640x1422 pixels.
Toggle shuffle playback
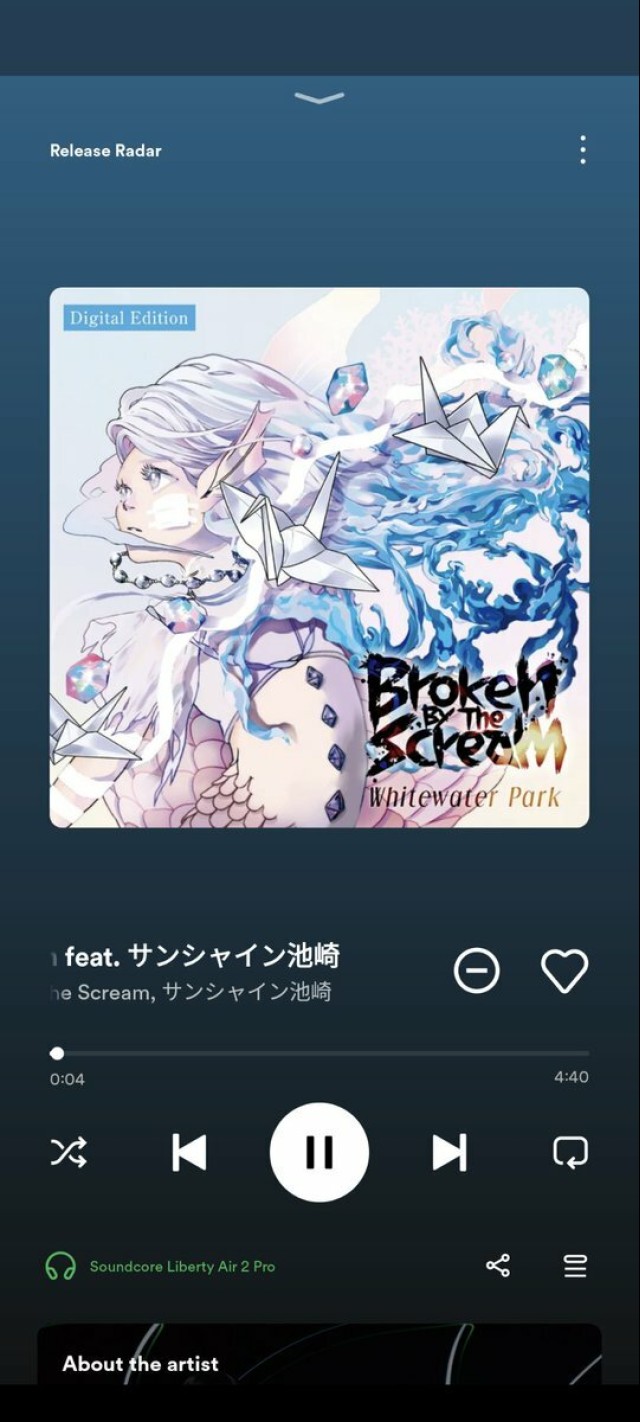(69, 1153)
